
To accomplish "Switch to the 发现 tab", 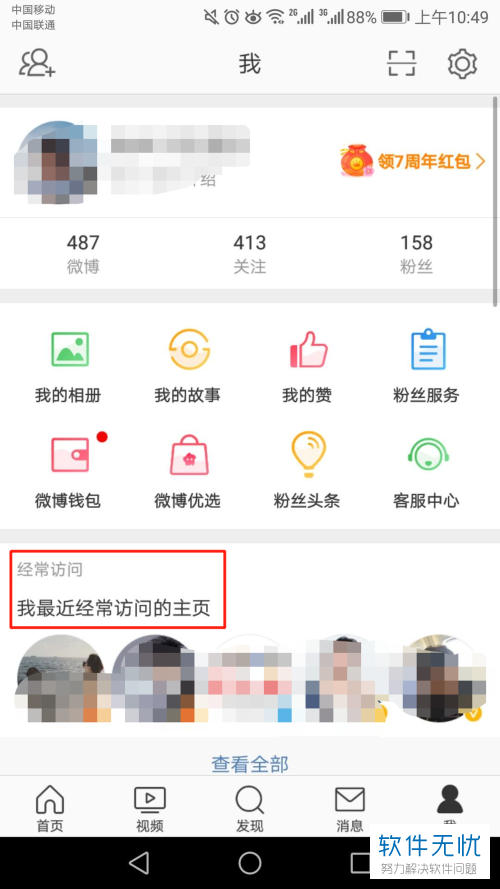I will pos(249,808).
